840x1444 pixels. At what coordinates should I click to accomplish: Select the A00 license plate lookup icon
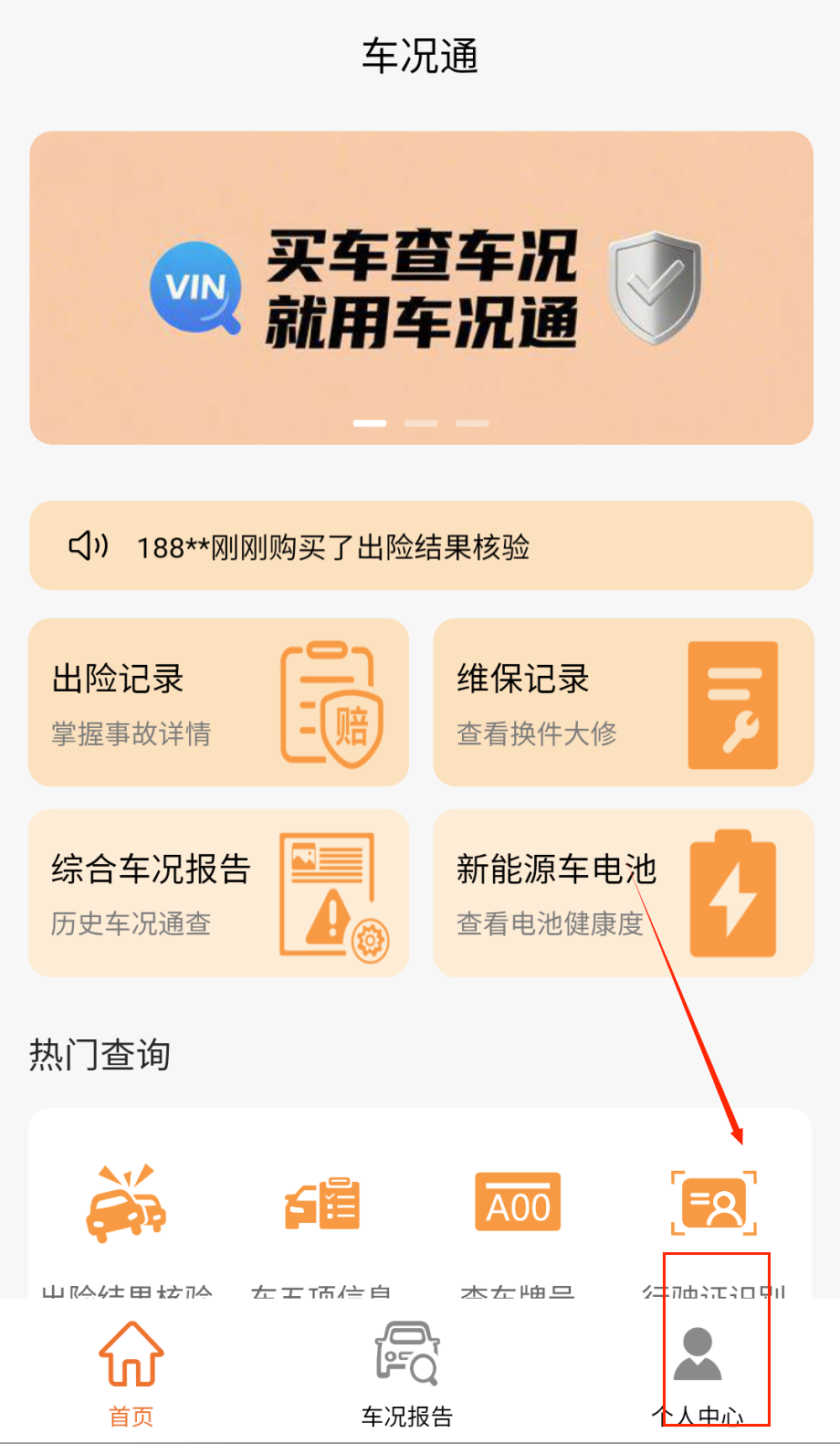tap(518, 1204)
